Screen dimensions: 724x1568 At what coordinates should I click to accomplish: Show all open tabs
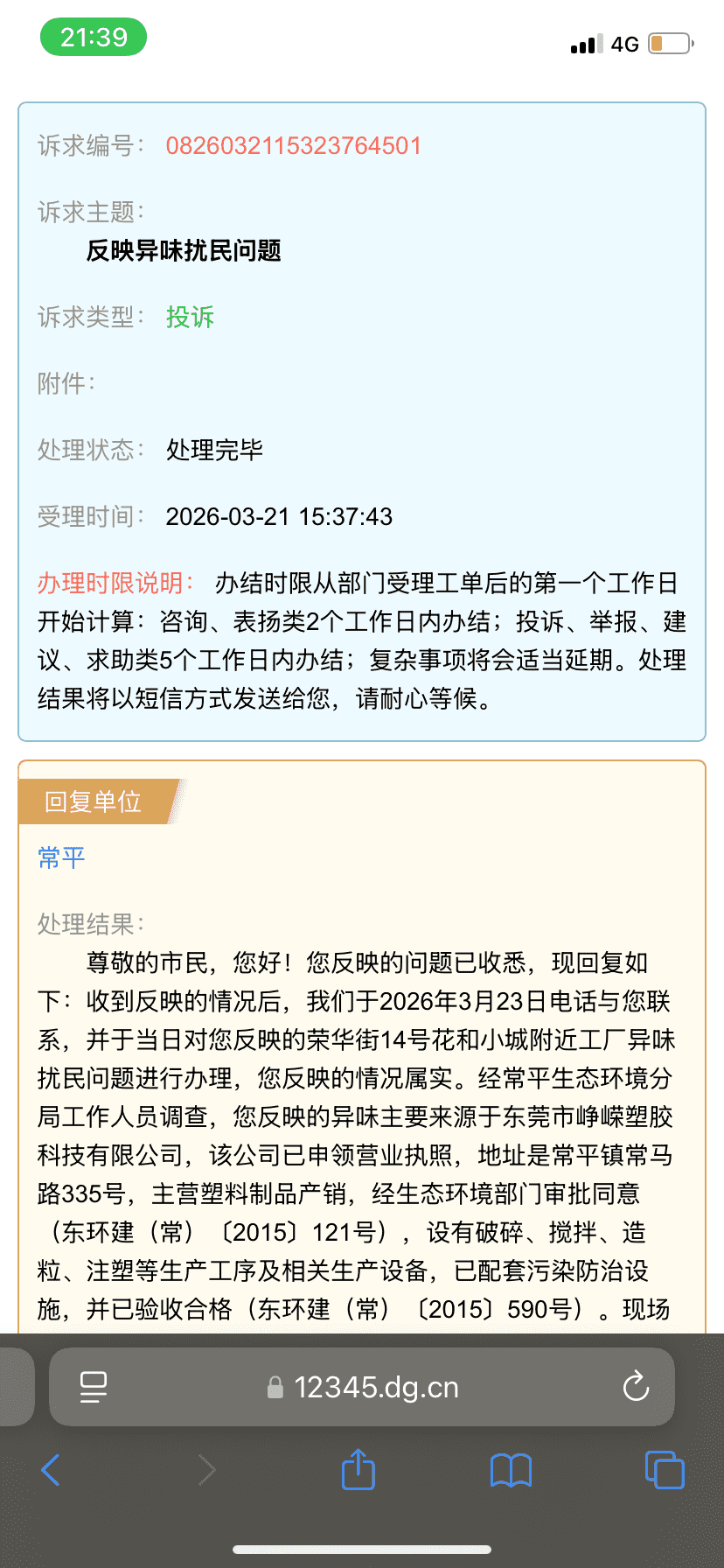click(665, 1470)
